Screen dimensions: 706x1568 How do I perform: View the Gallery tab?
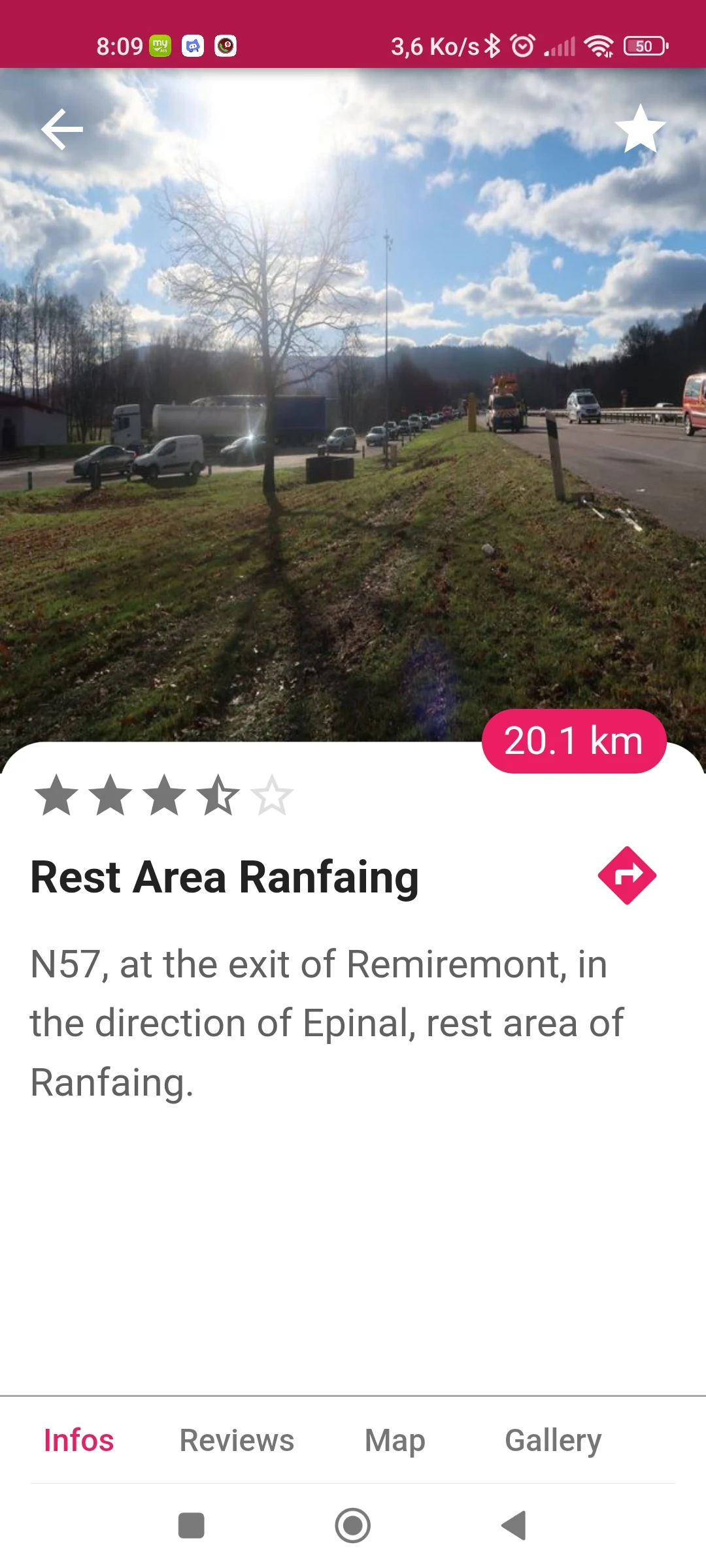553,1441
